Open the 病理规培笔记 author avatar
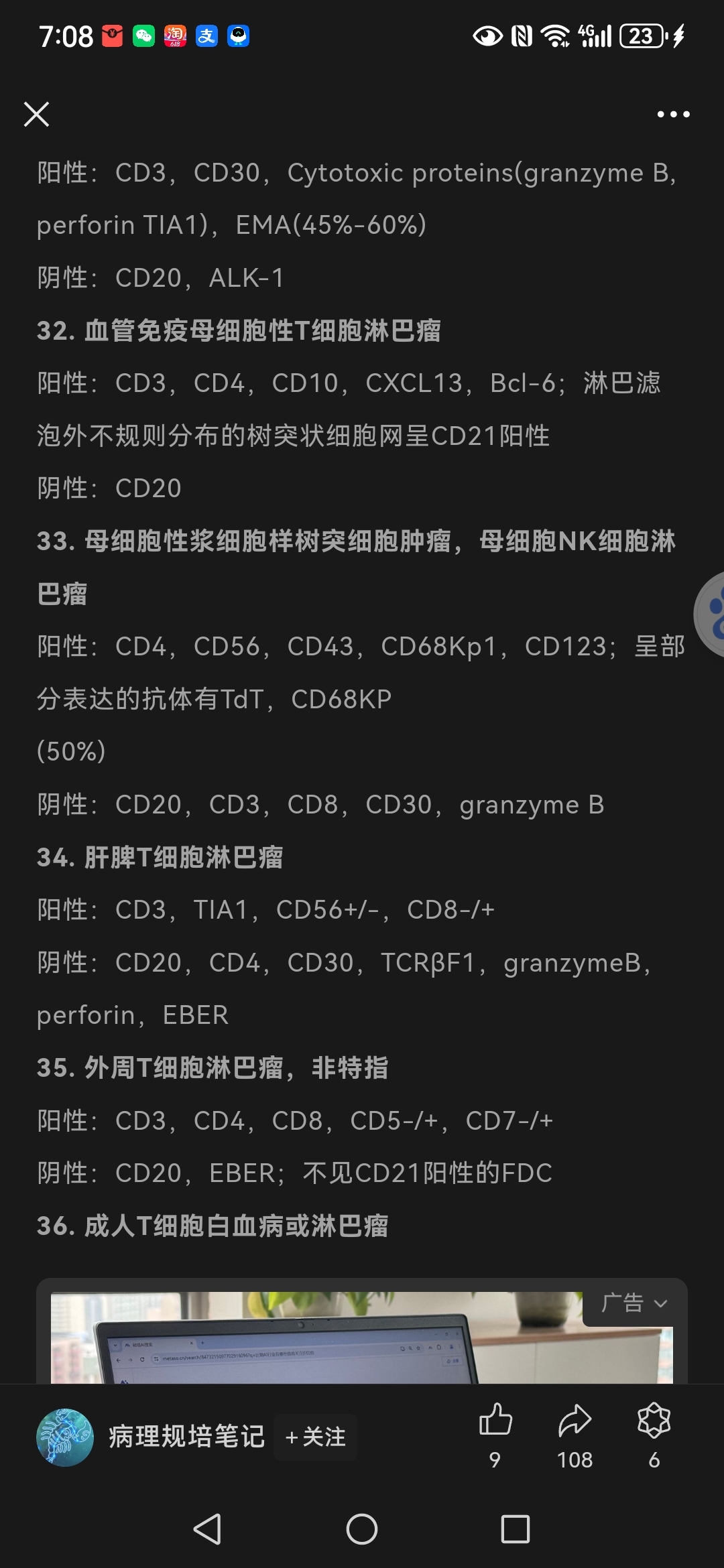Viewport: 724px width, 1568px height. [x=65, y=1437]
